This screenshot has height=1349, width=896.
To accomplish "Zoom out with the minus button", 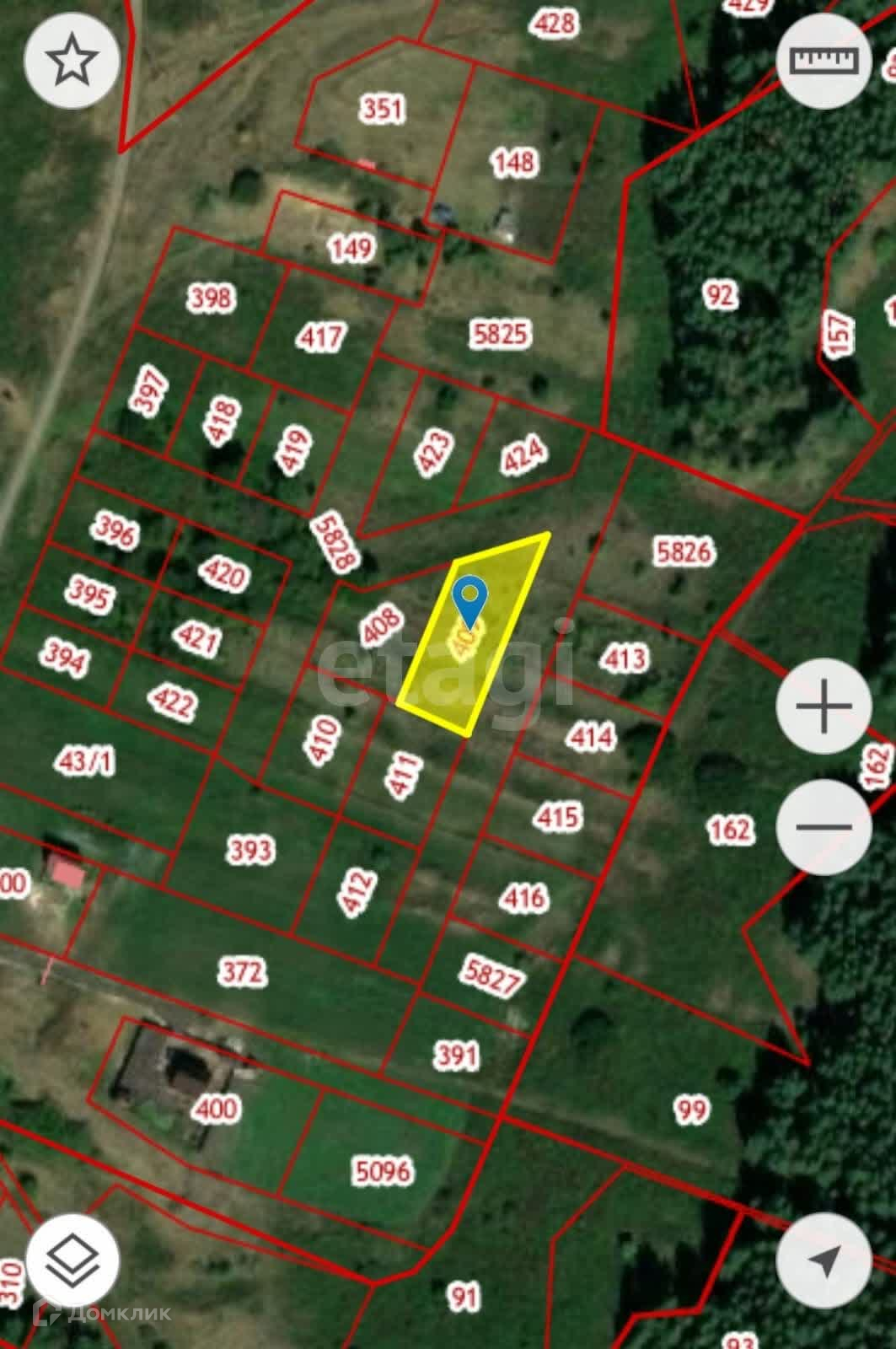I will [x=824, y=827].
